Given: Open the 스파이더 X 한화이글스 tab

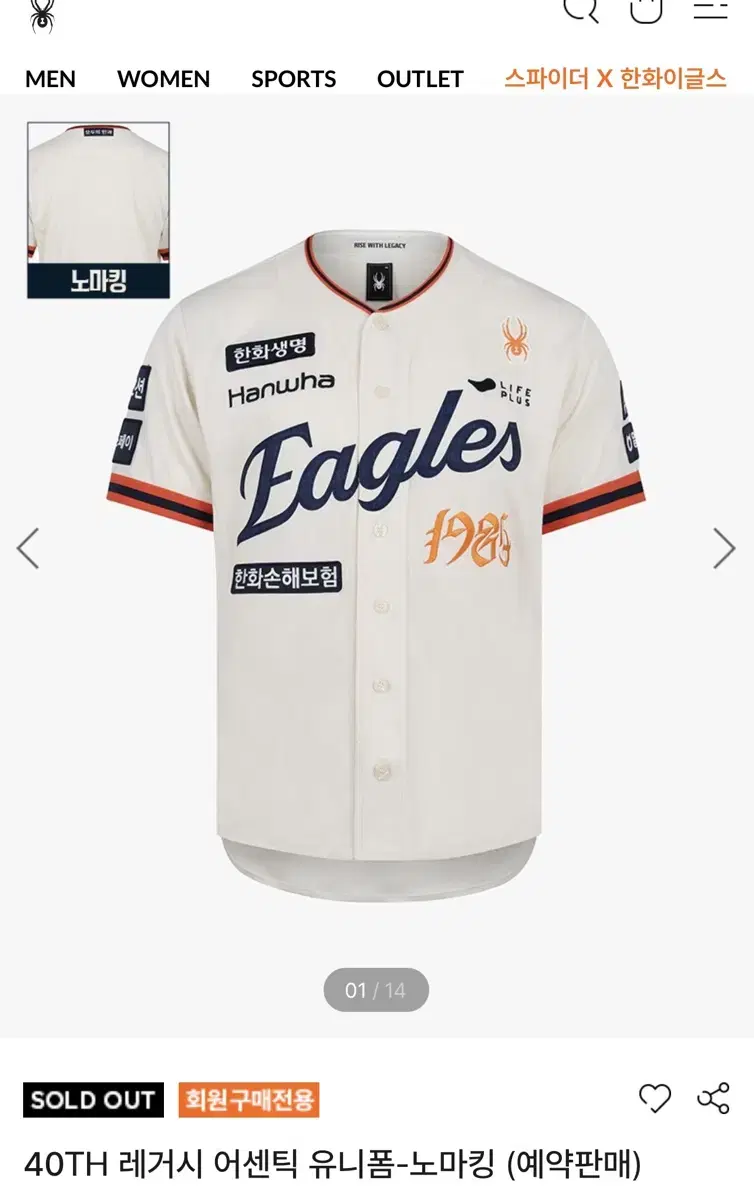Looking at the screenshot, I should point(615,79).
